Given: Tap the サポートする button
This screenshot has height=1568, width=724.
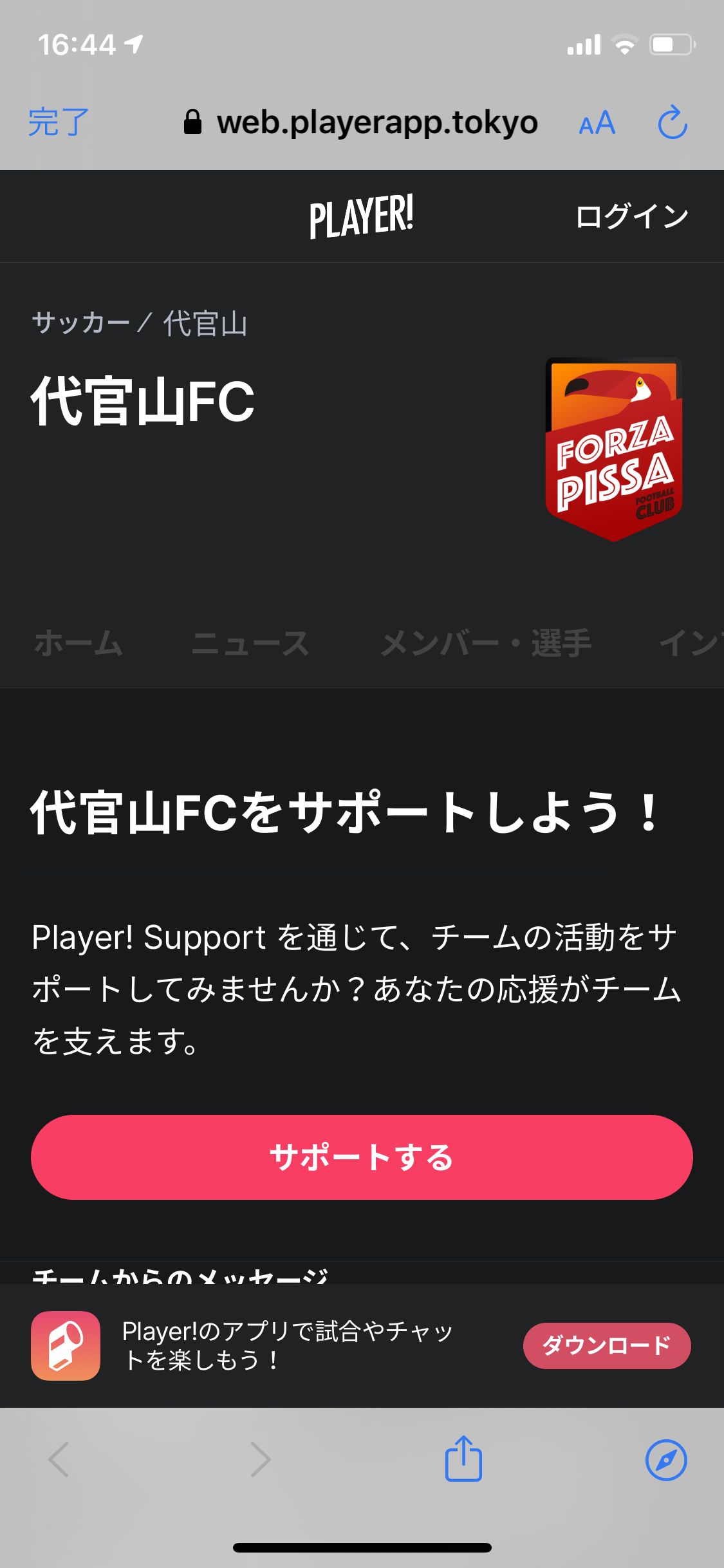Looking at the screenshot, I should click(x=362, y=1157).
